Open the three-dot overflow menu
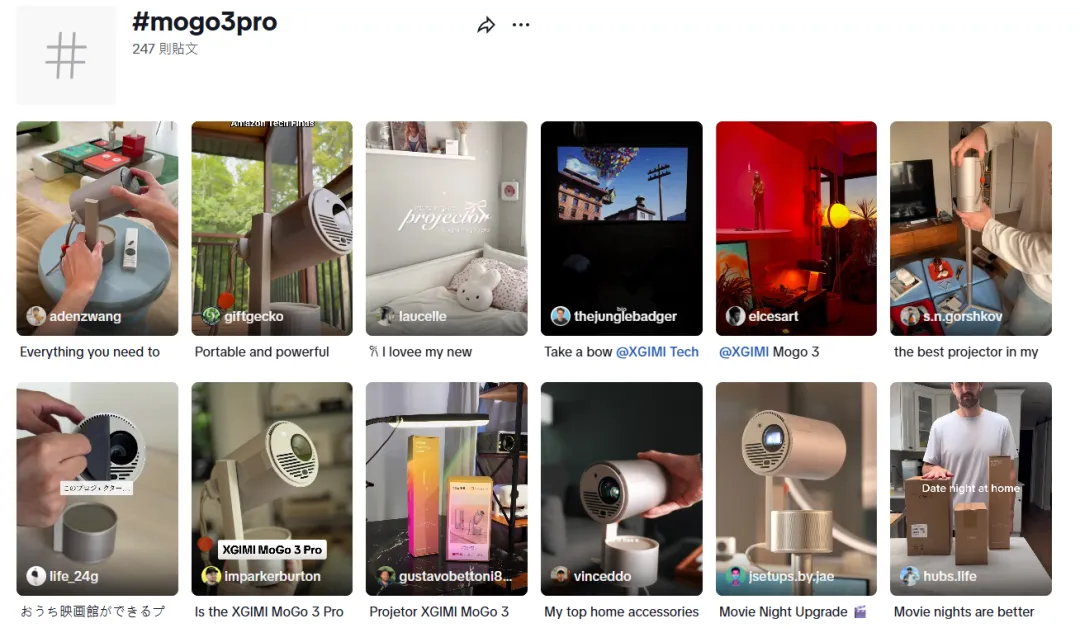The height and width of the screenshot is (628, 1080). tap(521, 25)
